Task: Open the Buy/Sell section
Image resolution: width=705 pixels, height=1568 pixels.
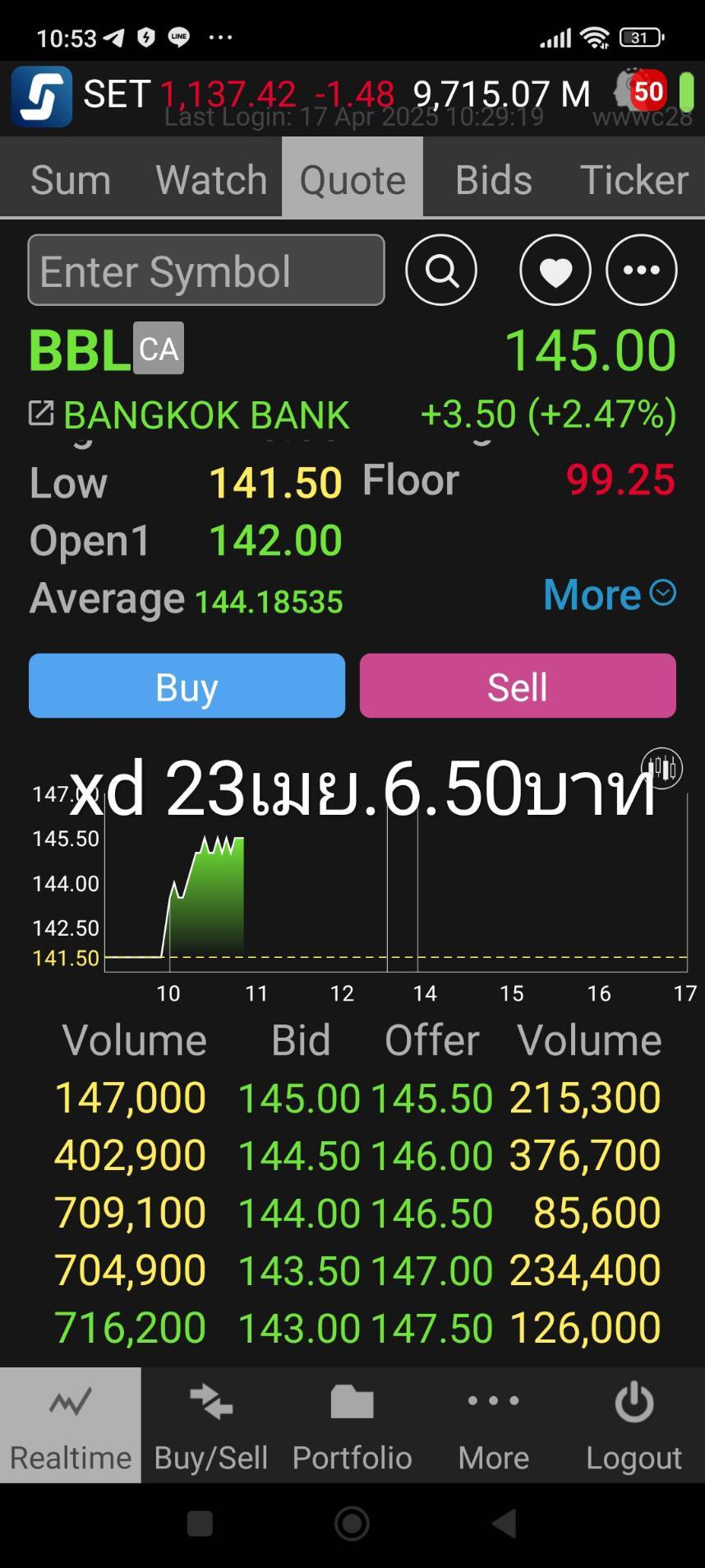Action: point(211,1425)
